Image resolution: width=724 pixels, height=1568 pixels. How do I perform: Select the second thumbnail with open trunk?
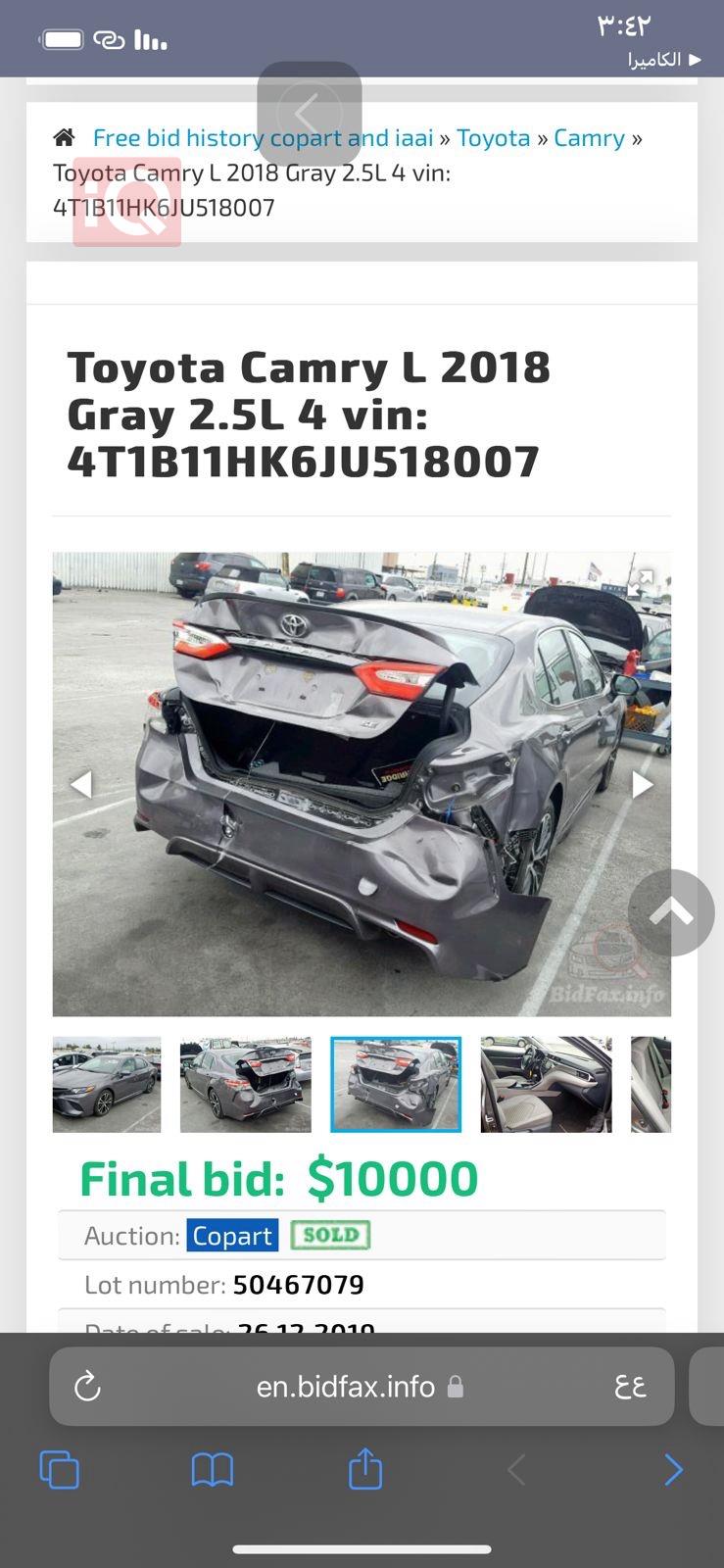(x=245, y=1084)
